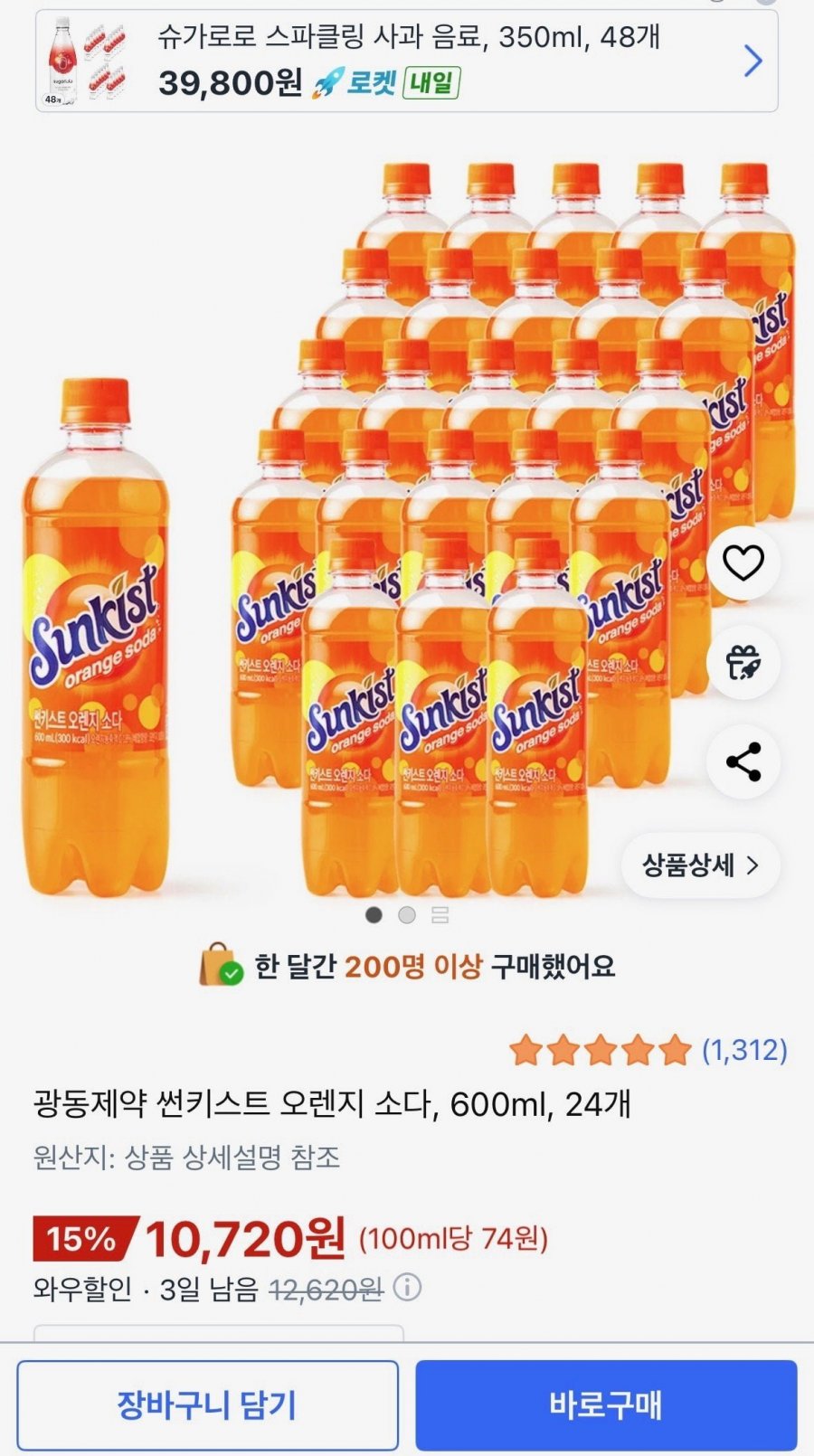Tap the gift icon button
Screen dimensions: 814x1456
743,663
